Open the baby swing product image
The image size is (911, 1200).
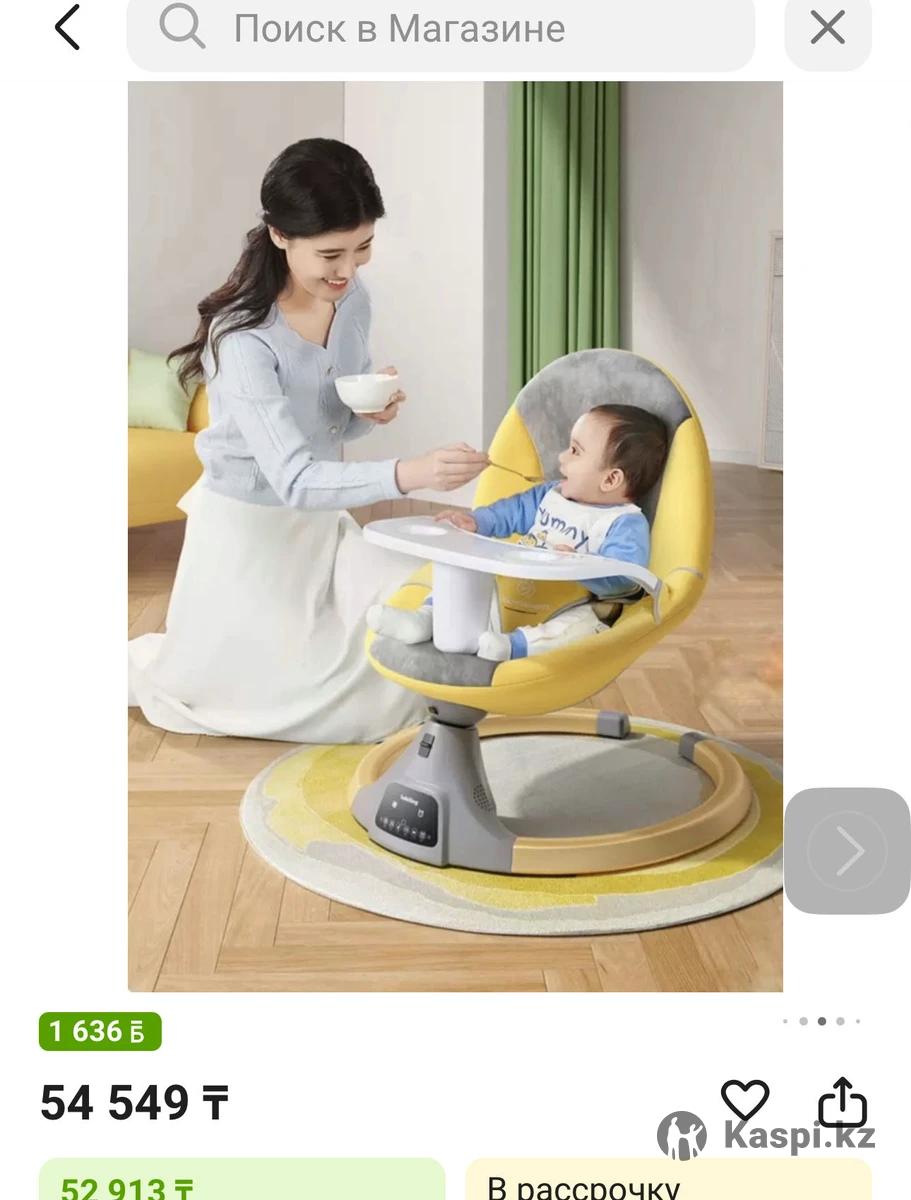[455, 536]
